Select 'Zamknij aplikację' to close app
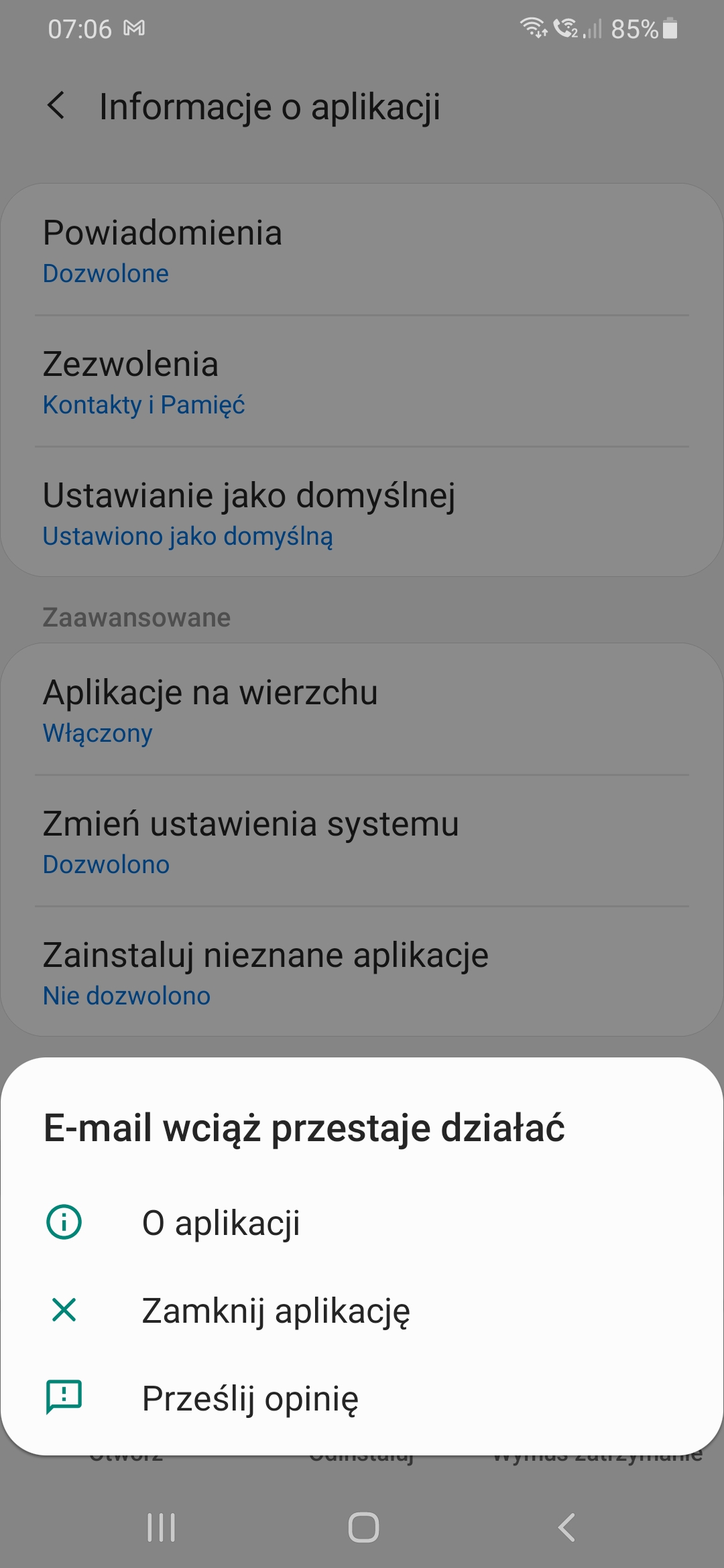Screen dimensions: 724x1568 tap(275, 1311)
